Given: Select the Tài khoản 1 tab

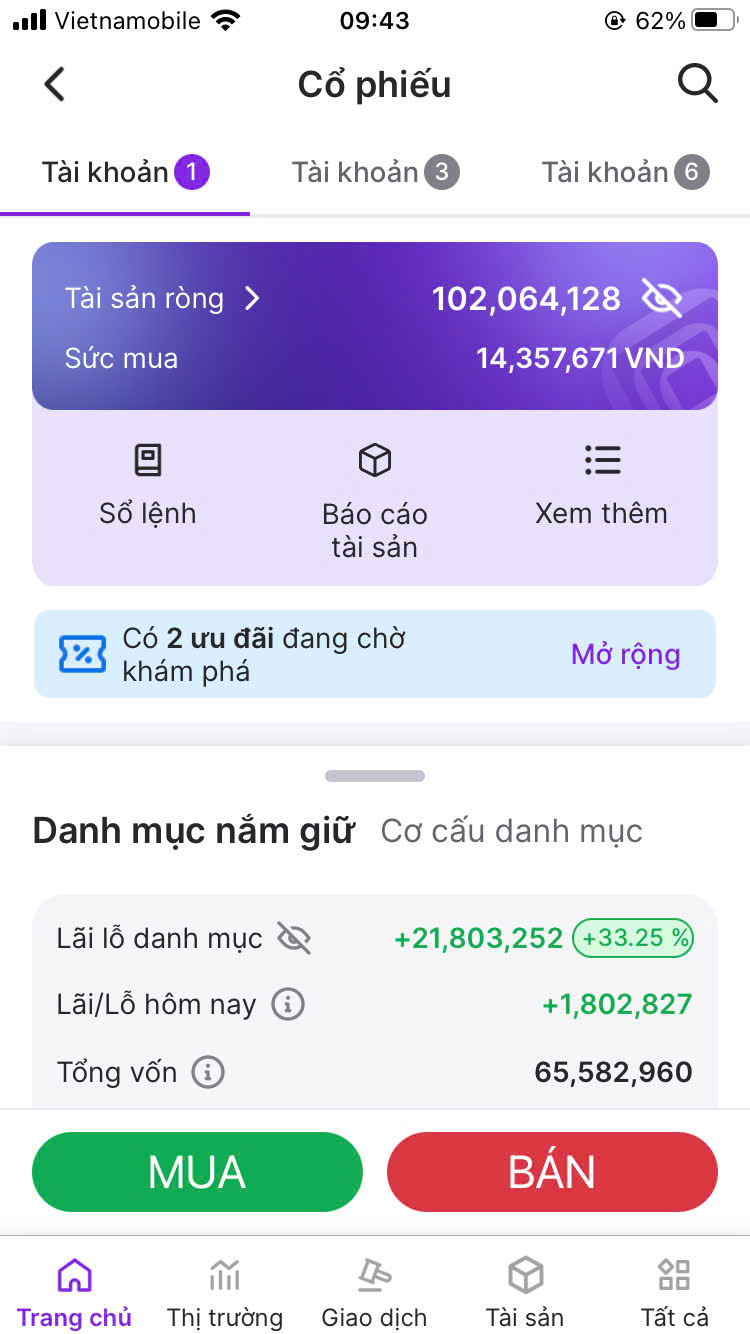Looking at the screenshot, I should point(125,173).
